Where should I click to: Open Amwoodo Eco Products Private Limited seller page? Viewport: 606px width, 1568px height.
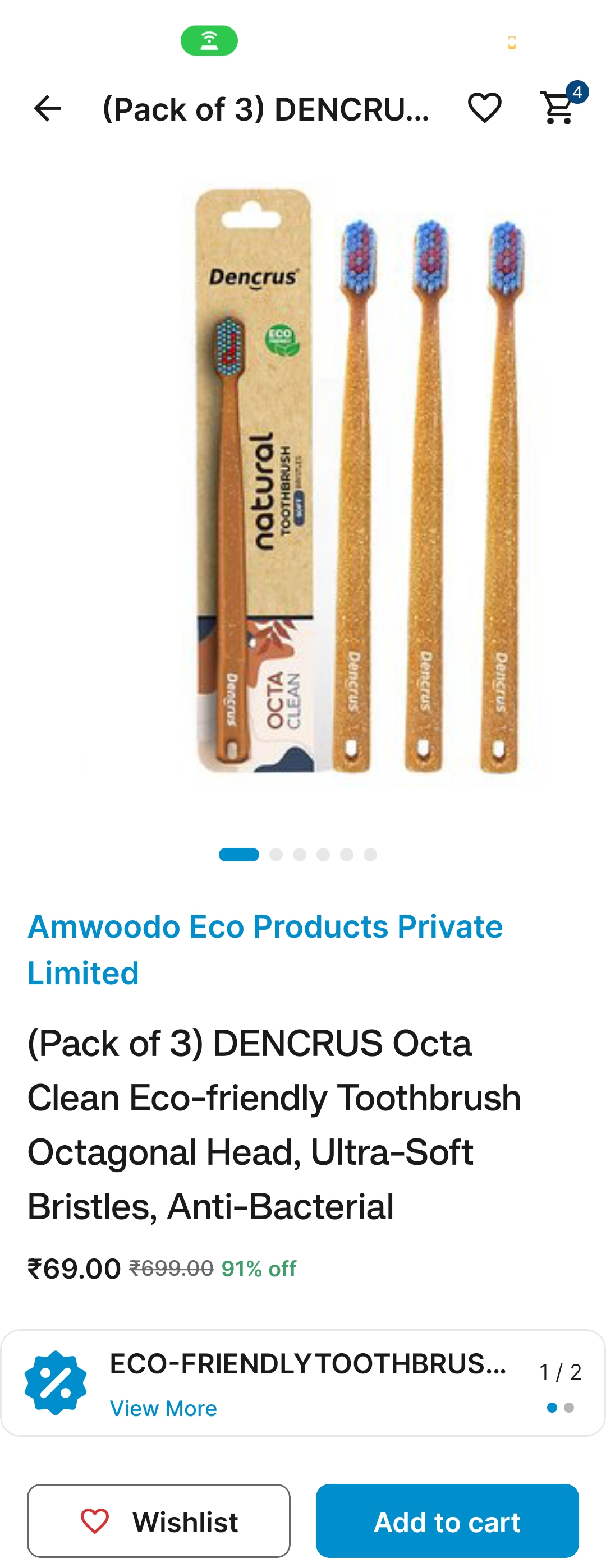(264, 949)
